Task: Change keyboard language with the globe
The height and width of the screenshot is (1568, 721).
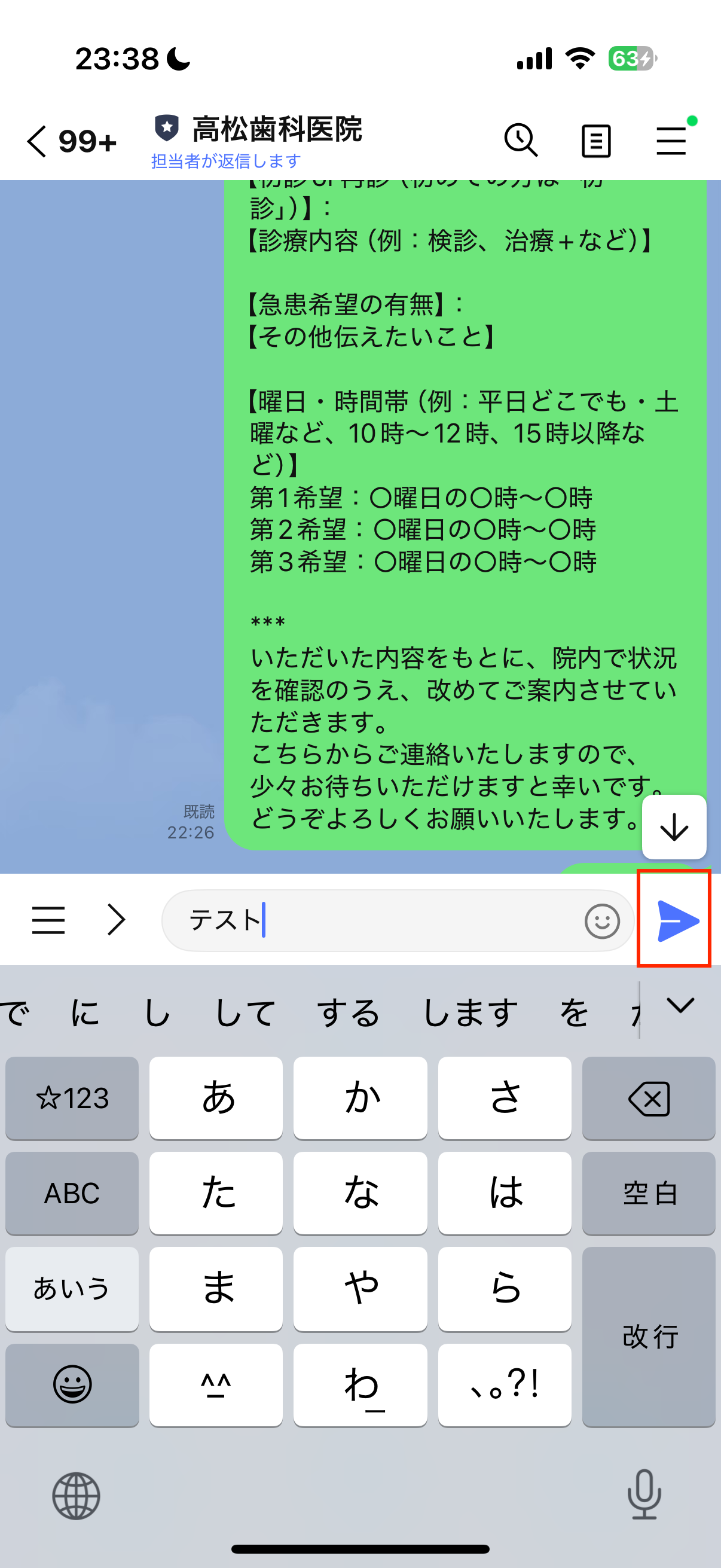Action: (x=76, y=1496)
